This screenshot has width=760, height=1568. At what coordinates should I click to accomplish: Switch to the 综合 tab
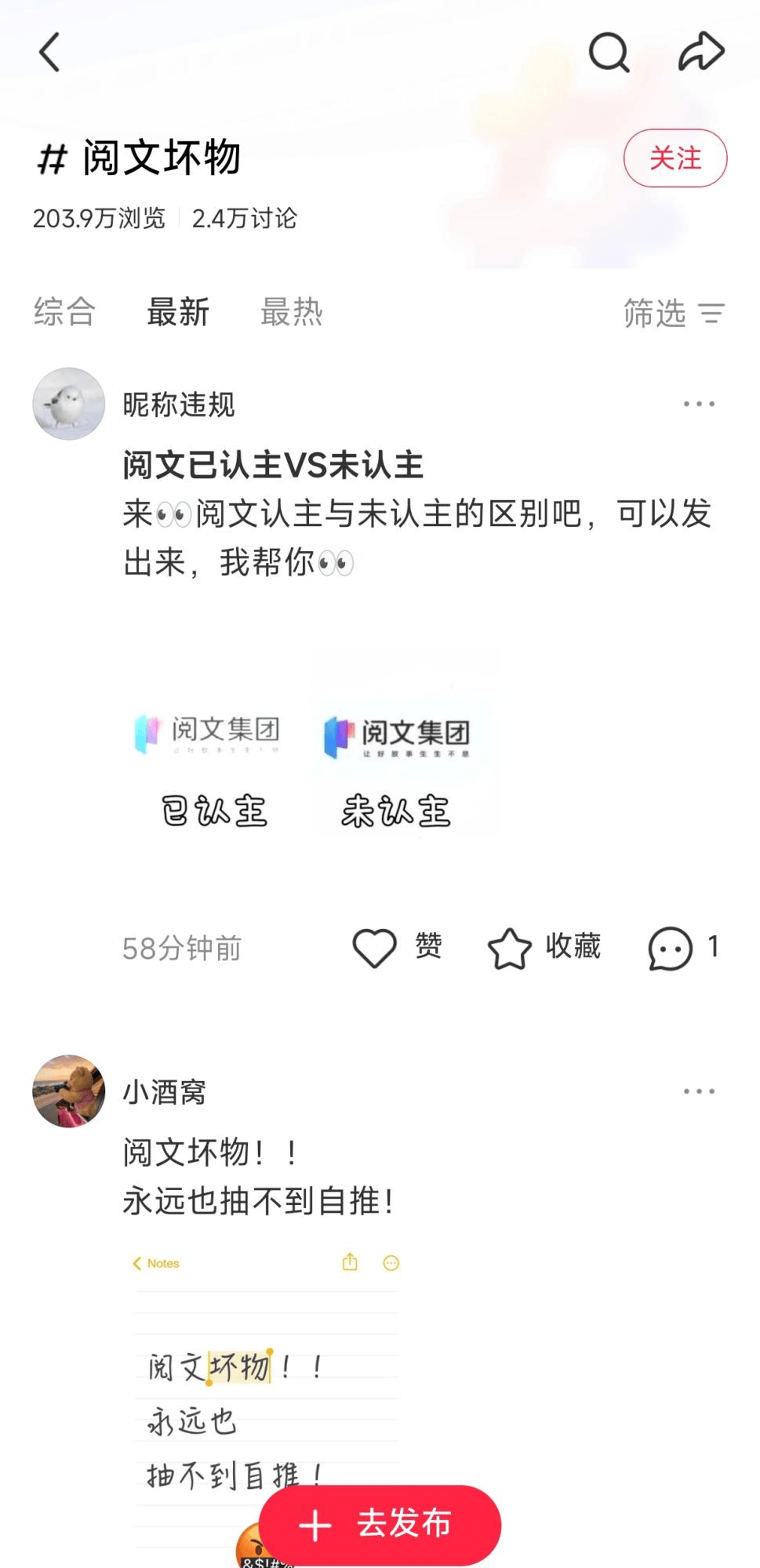pos(64,312)
